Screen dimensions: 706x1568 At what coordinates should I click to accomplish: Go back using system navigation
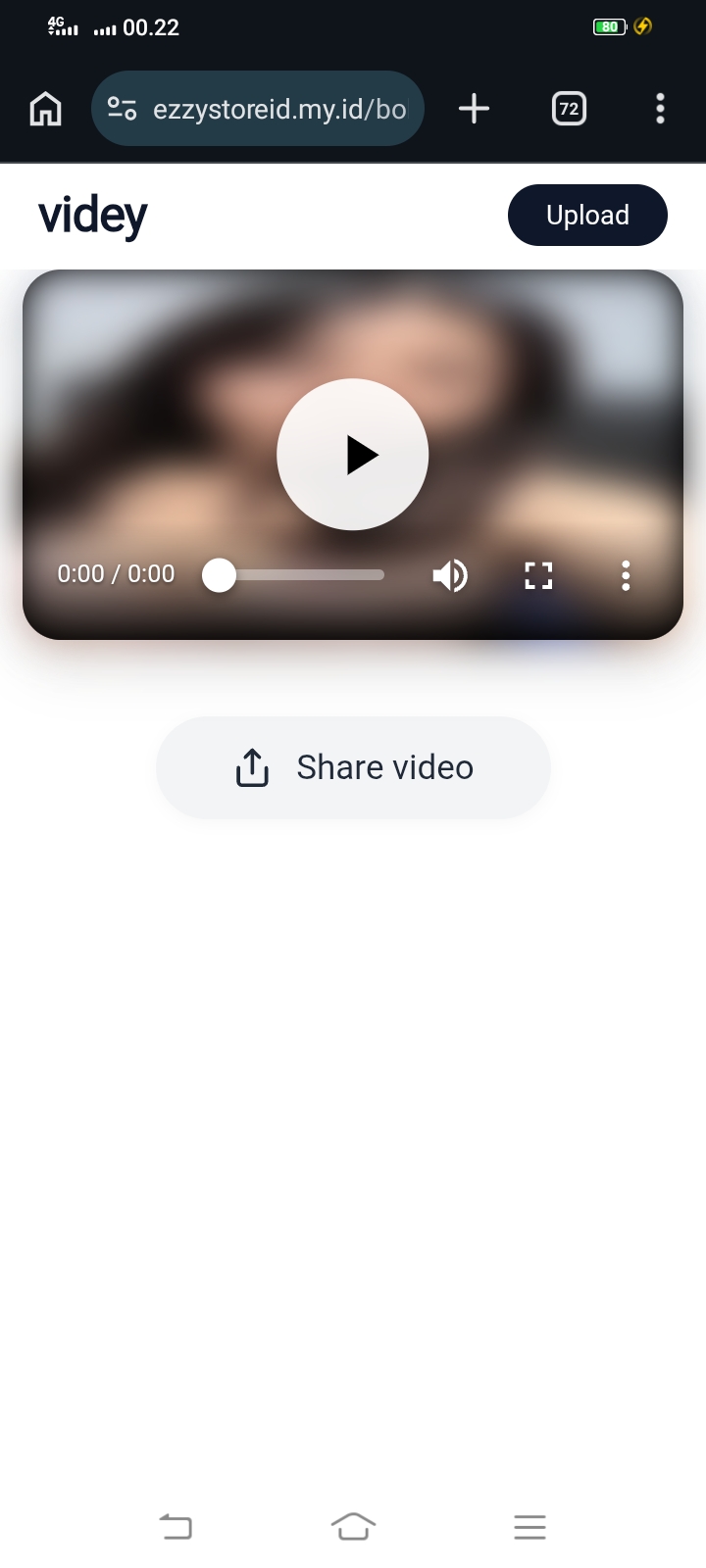tap(176, 1526)
